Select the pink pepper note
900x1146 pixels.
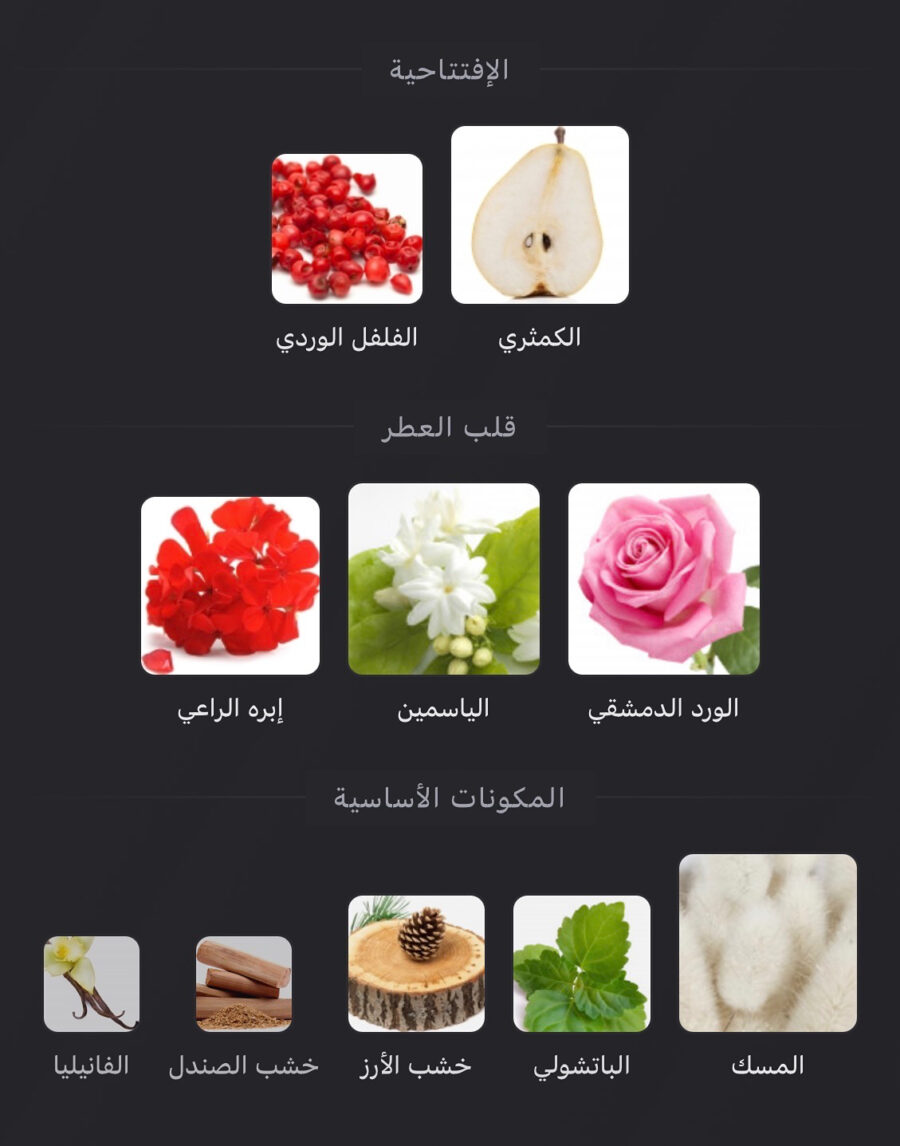pos(347,229)
